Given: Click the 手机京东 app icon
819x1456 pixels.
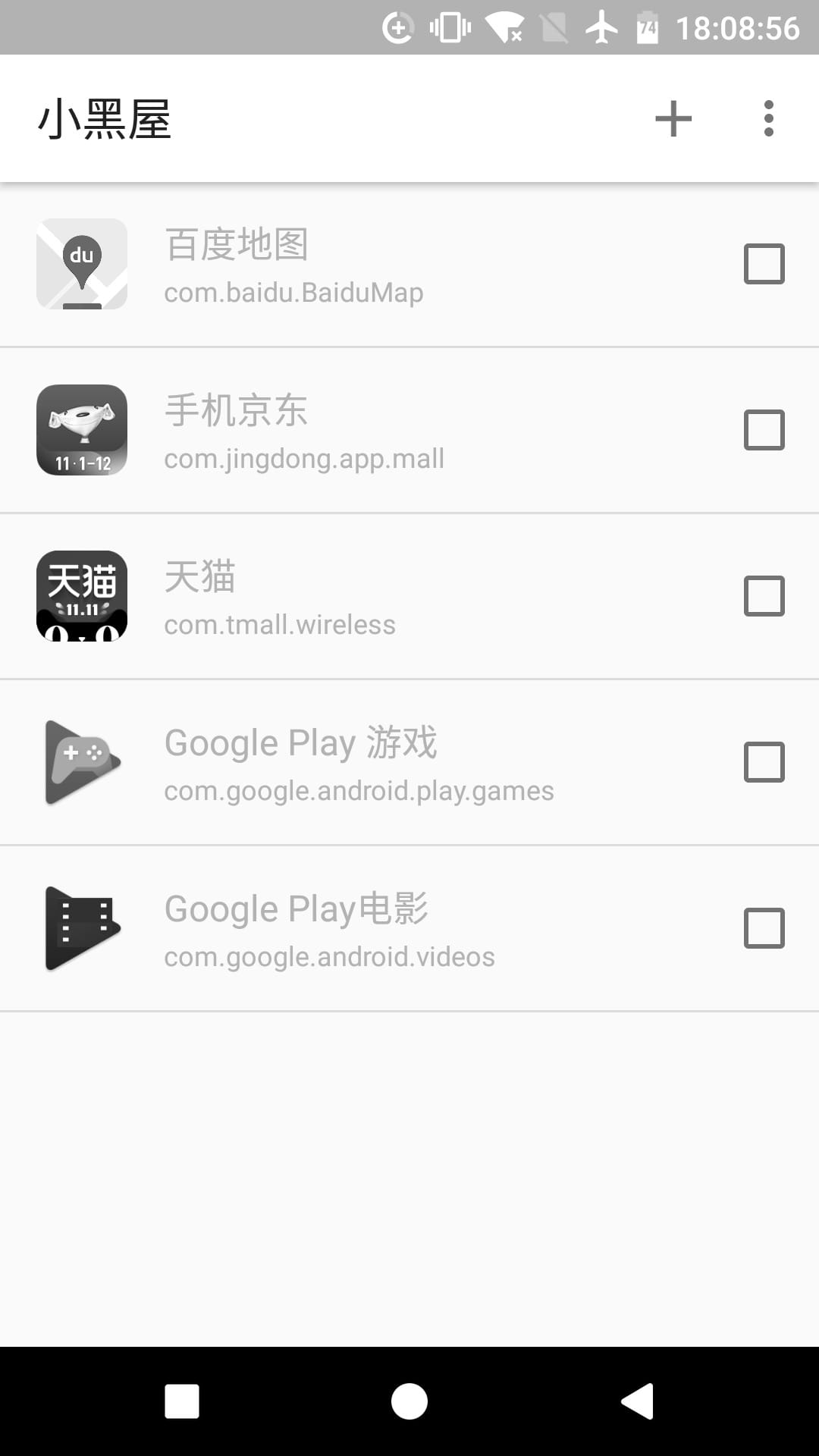Looking at the screenshot, I should point(81,430).
